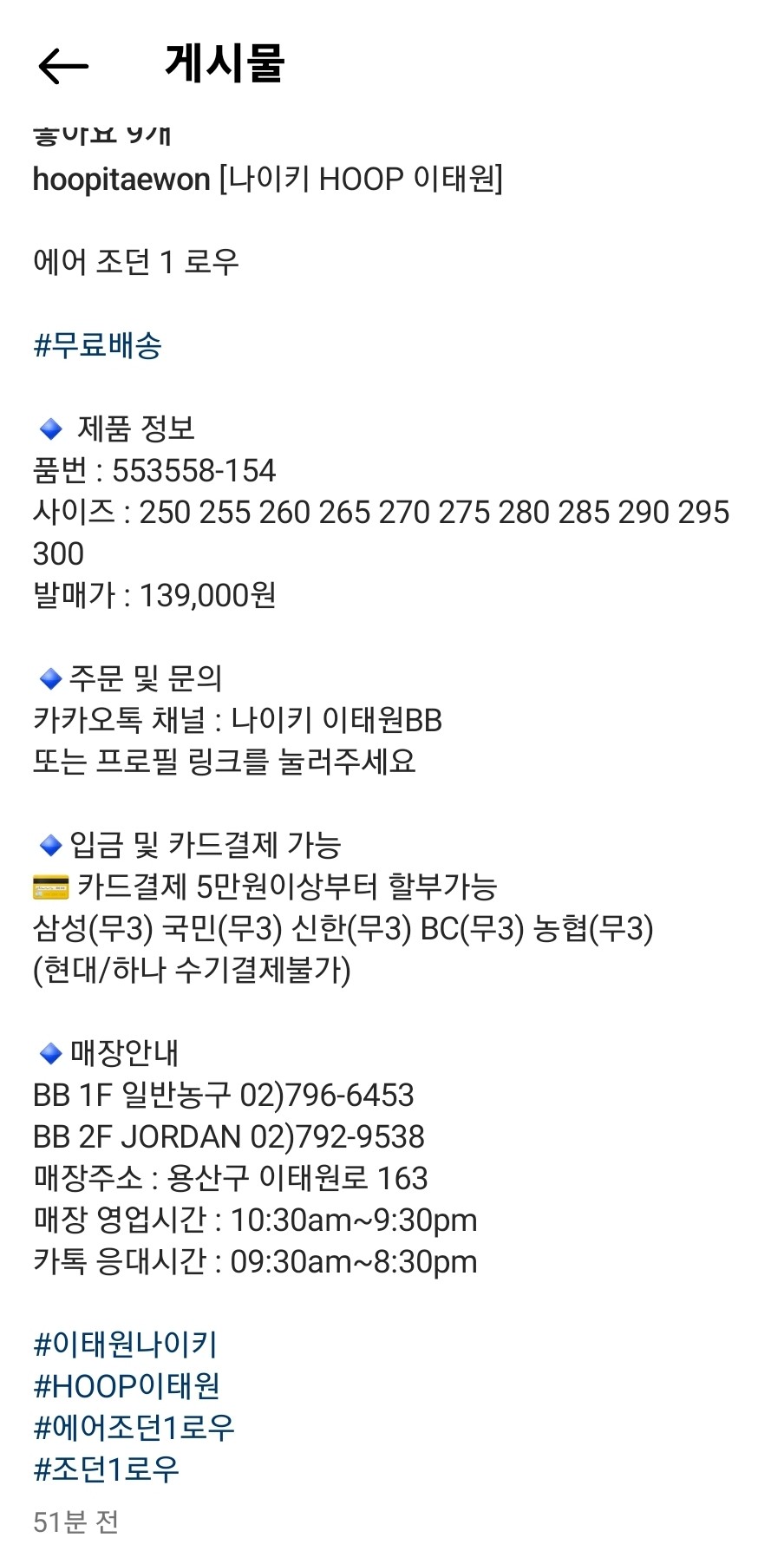Open the #이태원나이키 hashtag

[x=125, y=1345]
